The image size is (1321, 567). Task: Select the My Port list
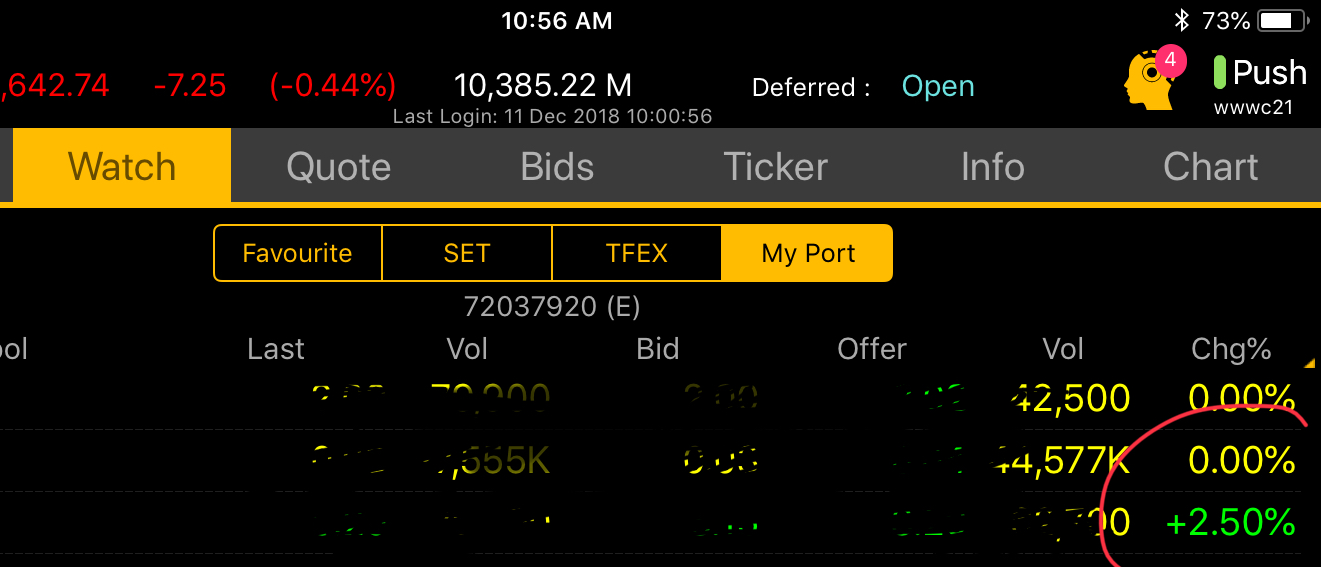807,253
